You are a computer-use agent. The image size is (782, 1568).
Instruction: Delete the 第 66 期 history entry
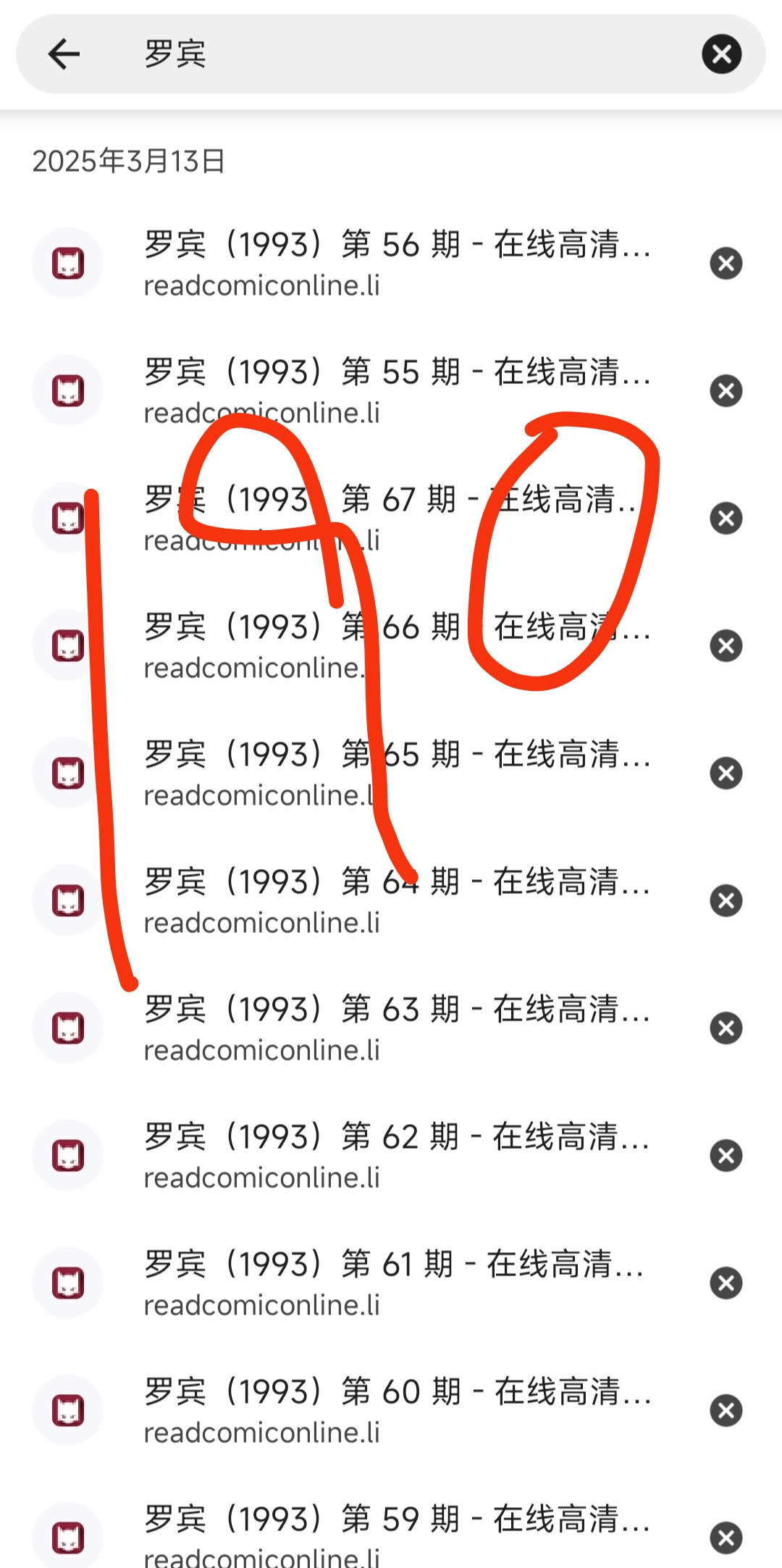click(x=726, y=646)
